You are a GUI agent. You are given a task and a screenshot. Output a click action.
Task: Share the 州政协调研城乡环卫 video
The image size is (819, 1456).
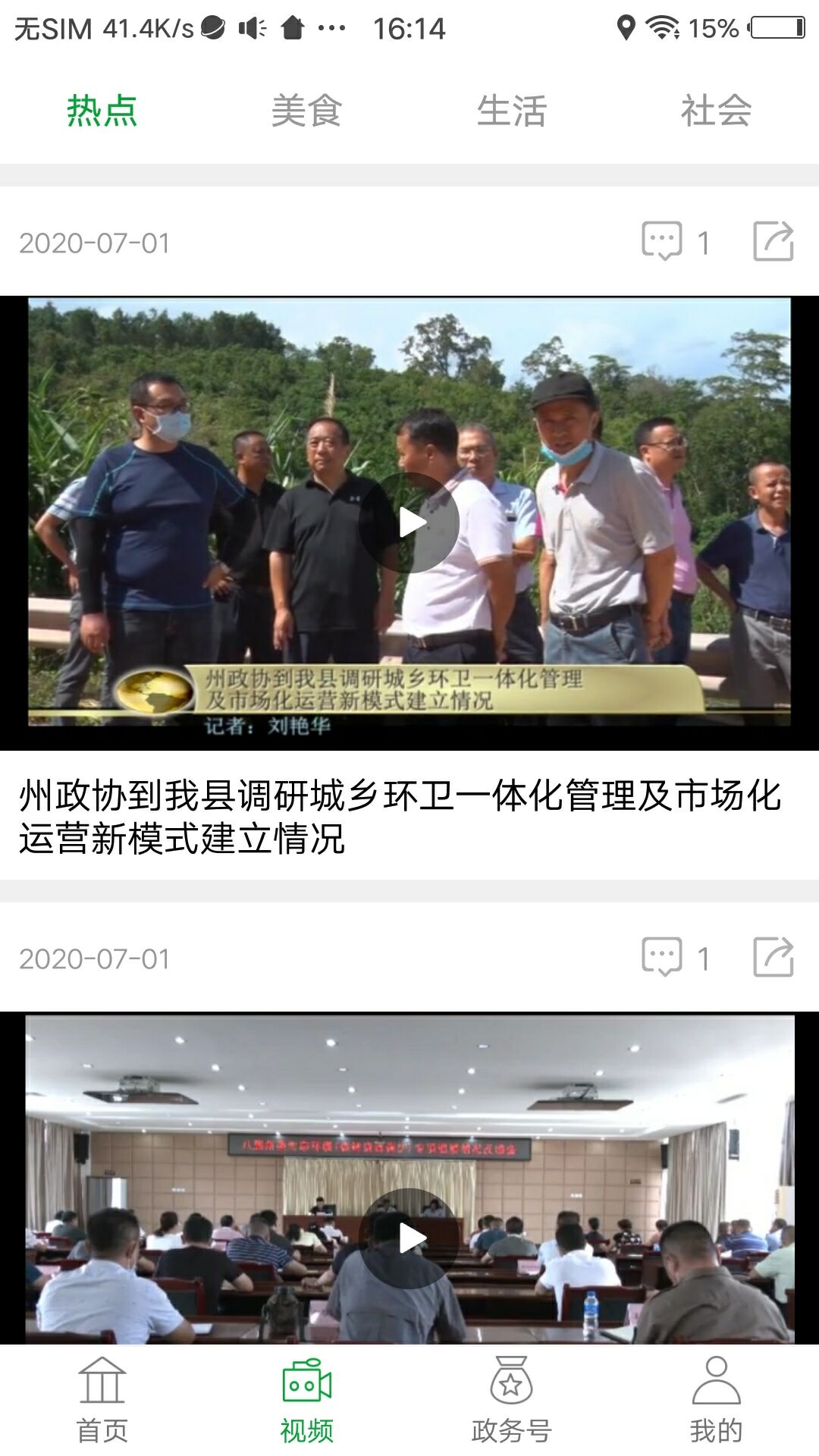(773, 242)
